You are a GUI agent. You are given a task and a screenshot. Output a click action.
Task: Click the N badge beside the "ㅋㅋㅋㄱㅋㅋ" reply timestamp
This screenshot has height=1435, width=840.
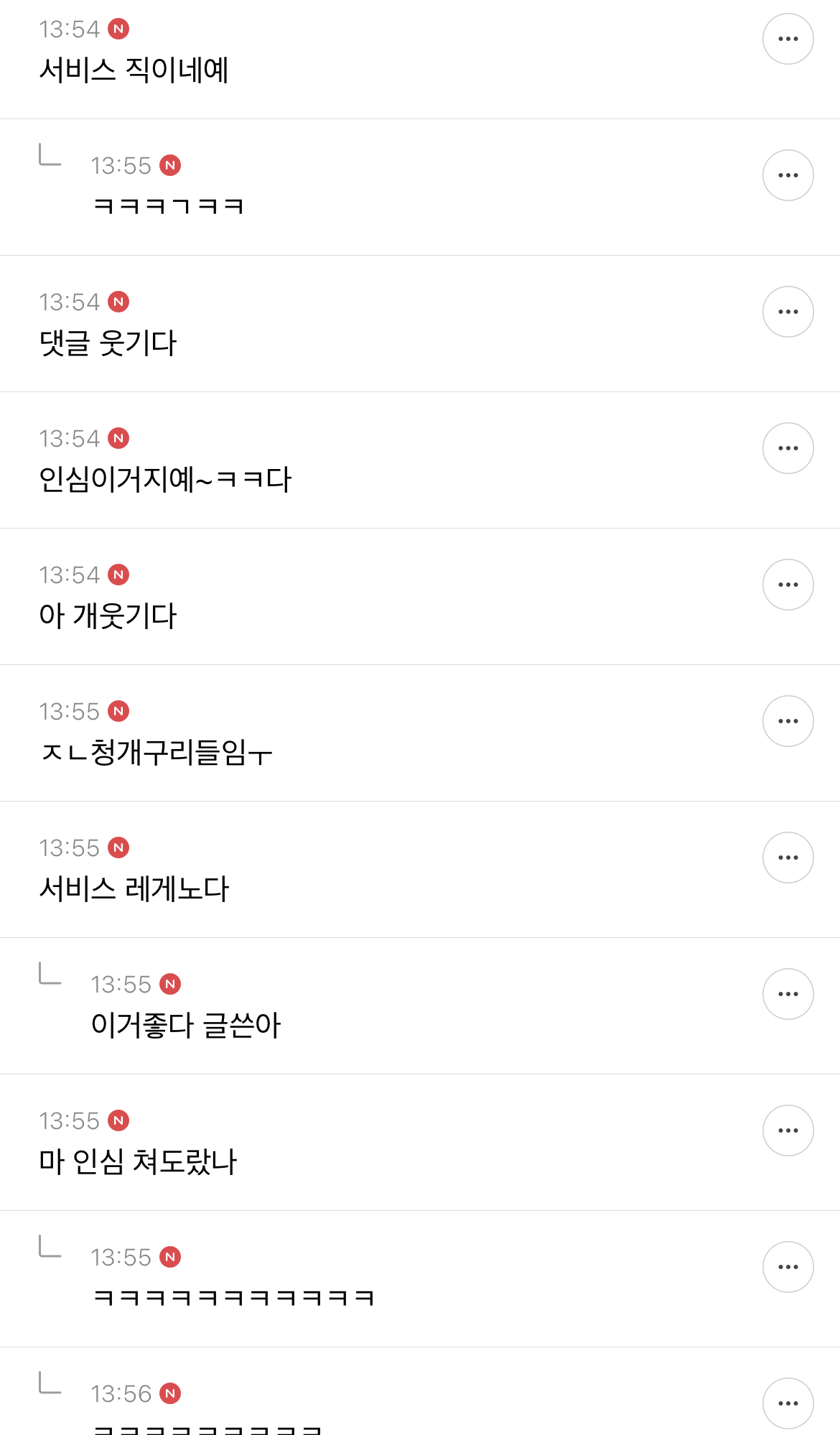[172, 164]
